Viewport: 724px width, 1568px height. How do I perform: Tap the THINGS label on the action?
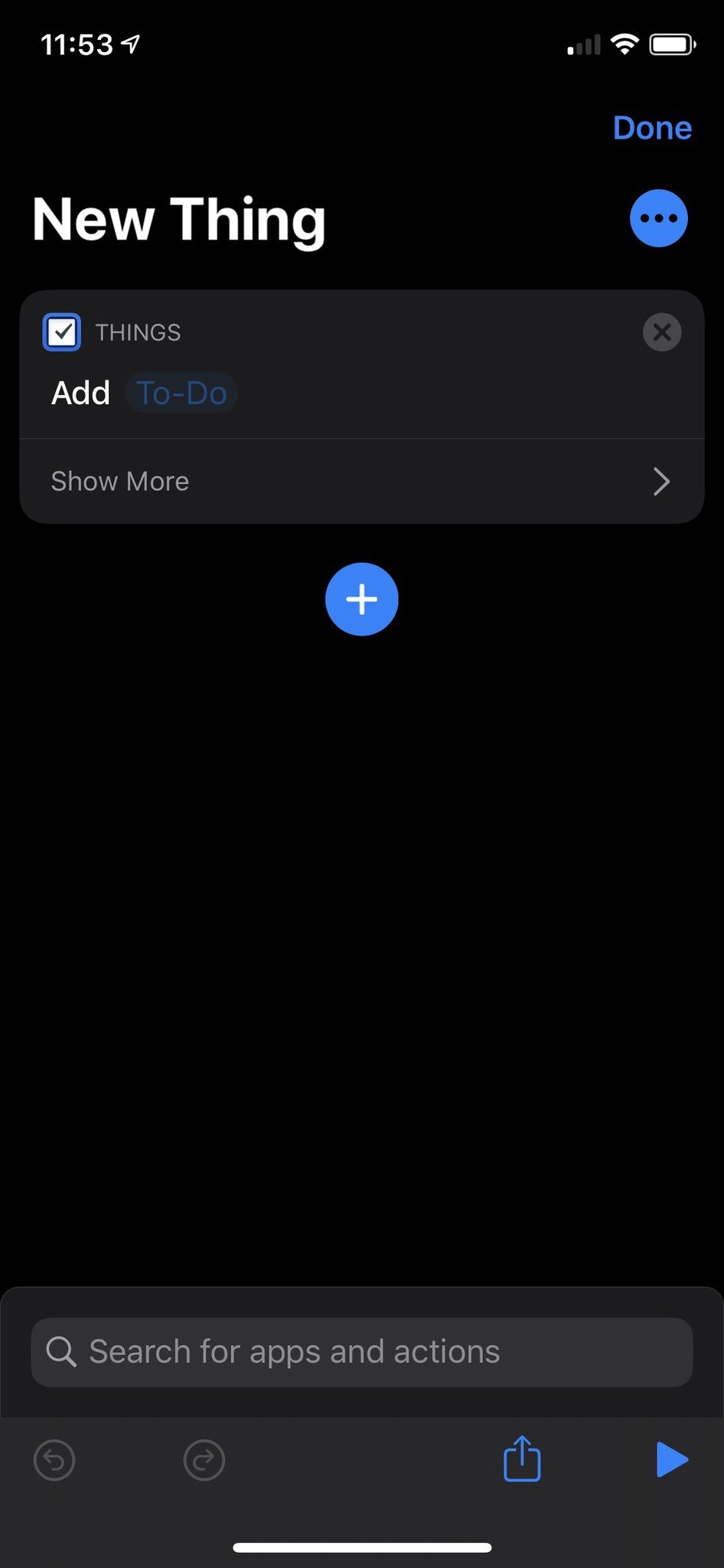point(137,332)
